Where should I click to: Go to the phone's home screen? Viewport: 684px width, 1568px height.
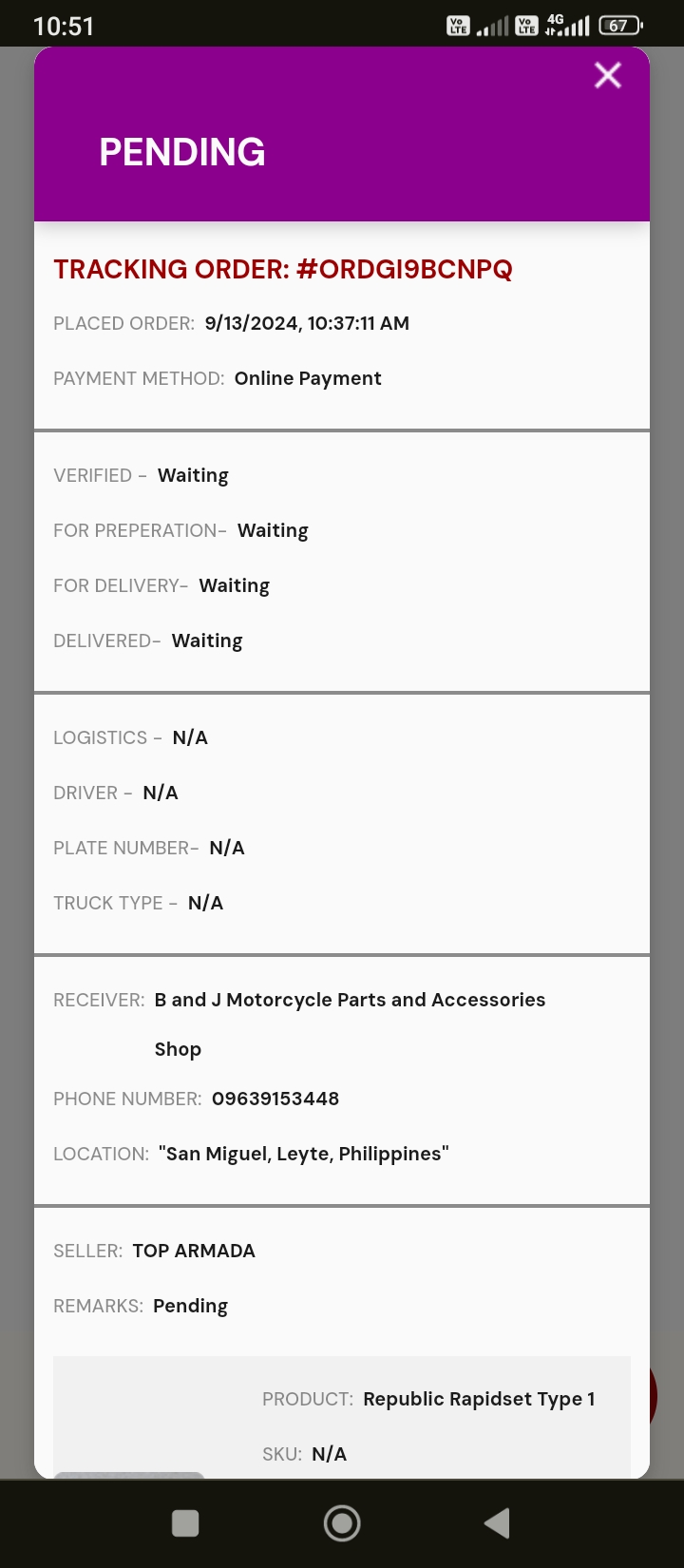(x=342, y=1523)
